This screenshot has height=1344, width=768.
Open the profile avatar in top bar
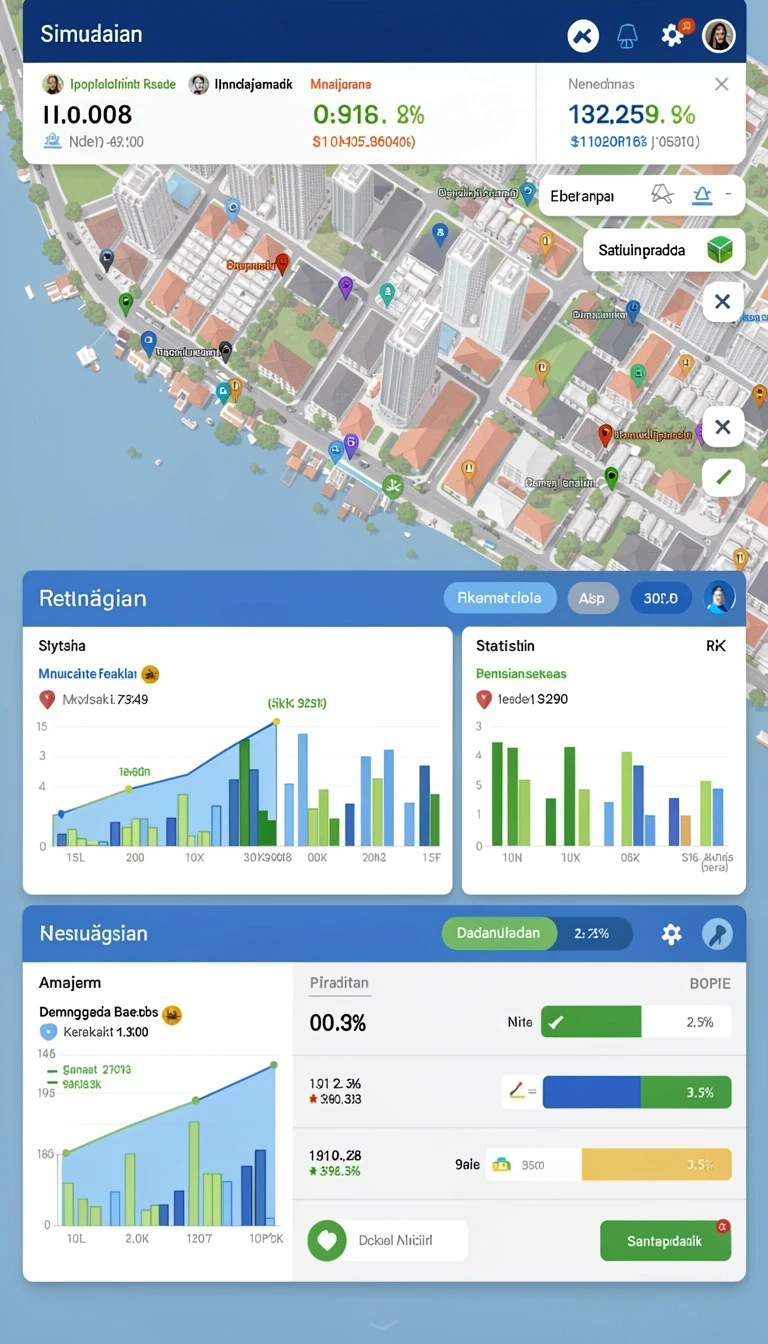pos(719,36)
